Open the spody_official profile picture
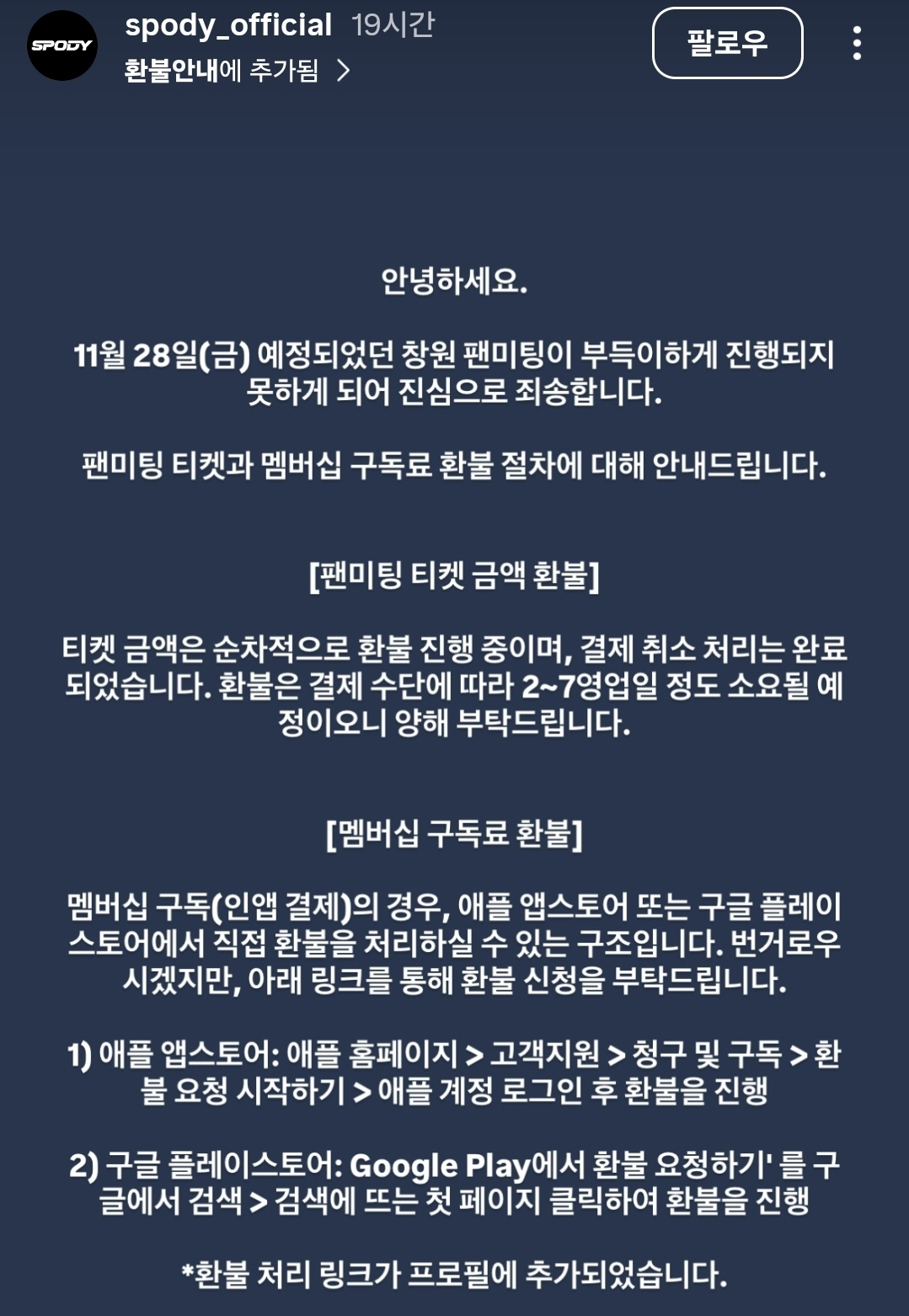Viewport: 909px width, 1316px height. click(62, 45)
